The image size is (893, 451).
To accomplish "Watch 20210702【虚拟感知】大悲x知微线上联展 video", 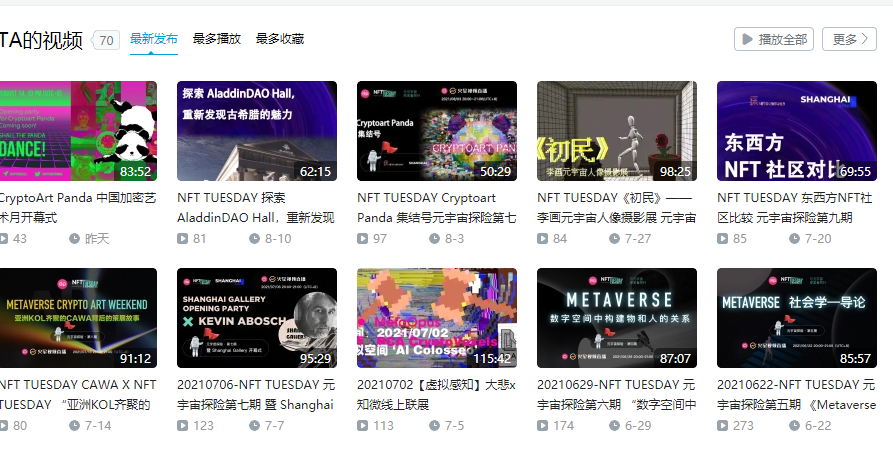I will pyautogui.click(x=437, y=318).
